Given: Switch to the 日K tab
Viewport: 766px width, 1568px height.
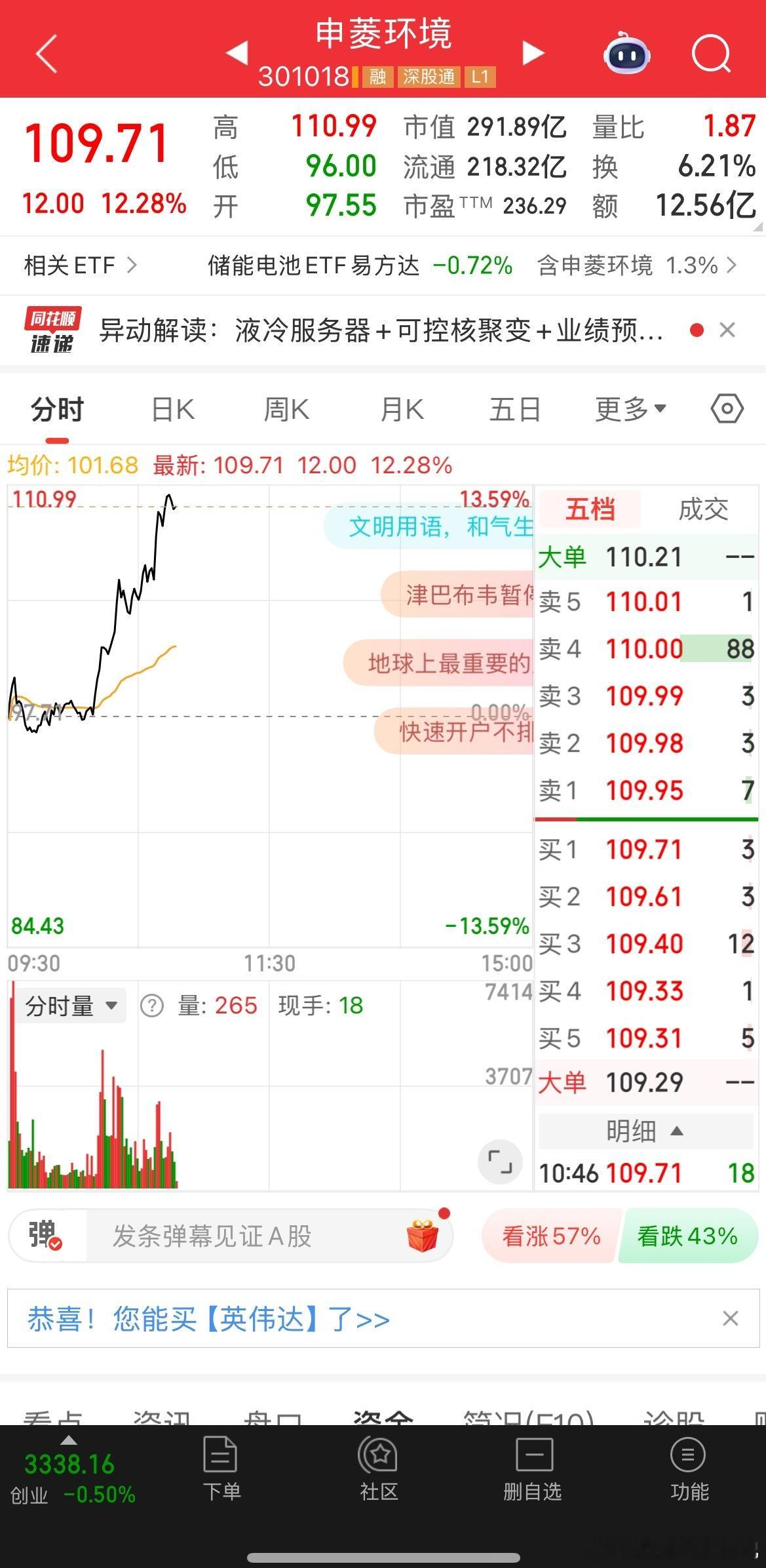Looking at the screenshot, I should [x=172, y=408].
